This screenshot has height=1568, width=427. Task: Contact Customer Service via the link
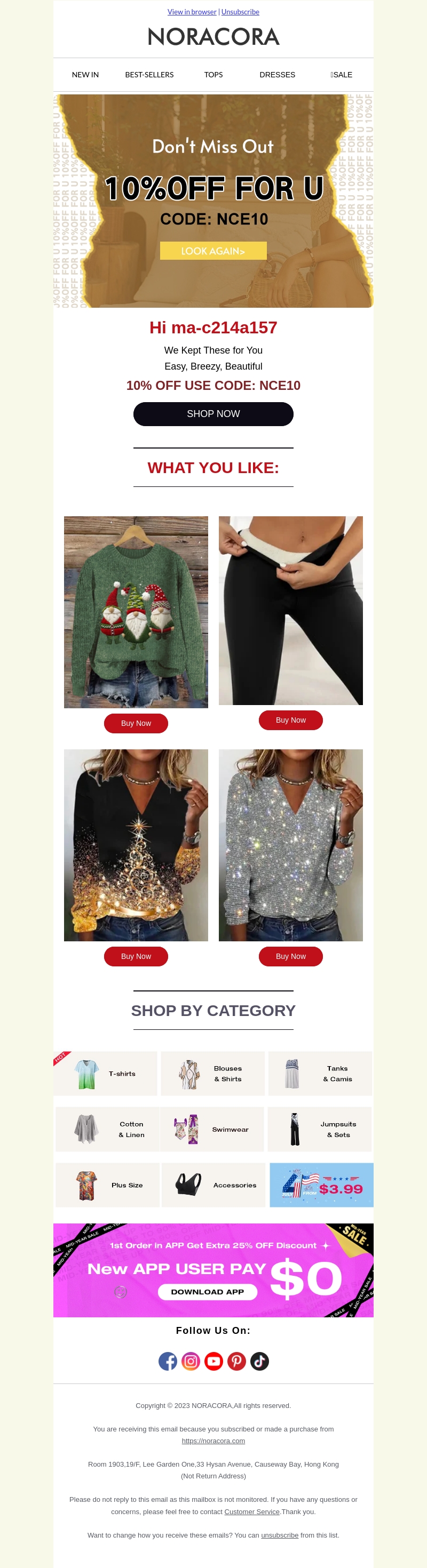[x=251, y=1511]
